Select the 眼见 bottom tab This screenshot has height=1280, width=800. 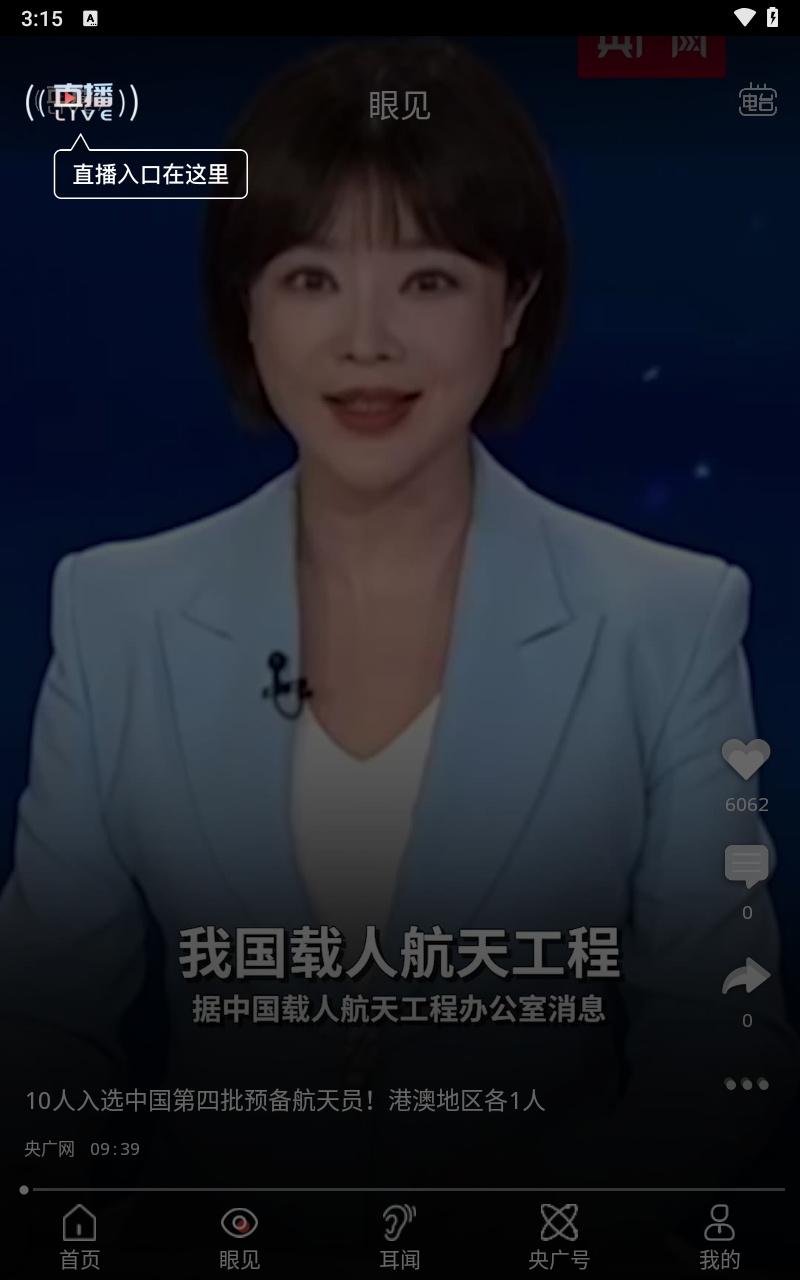point(239,1236)
